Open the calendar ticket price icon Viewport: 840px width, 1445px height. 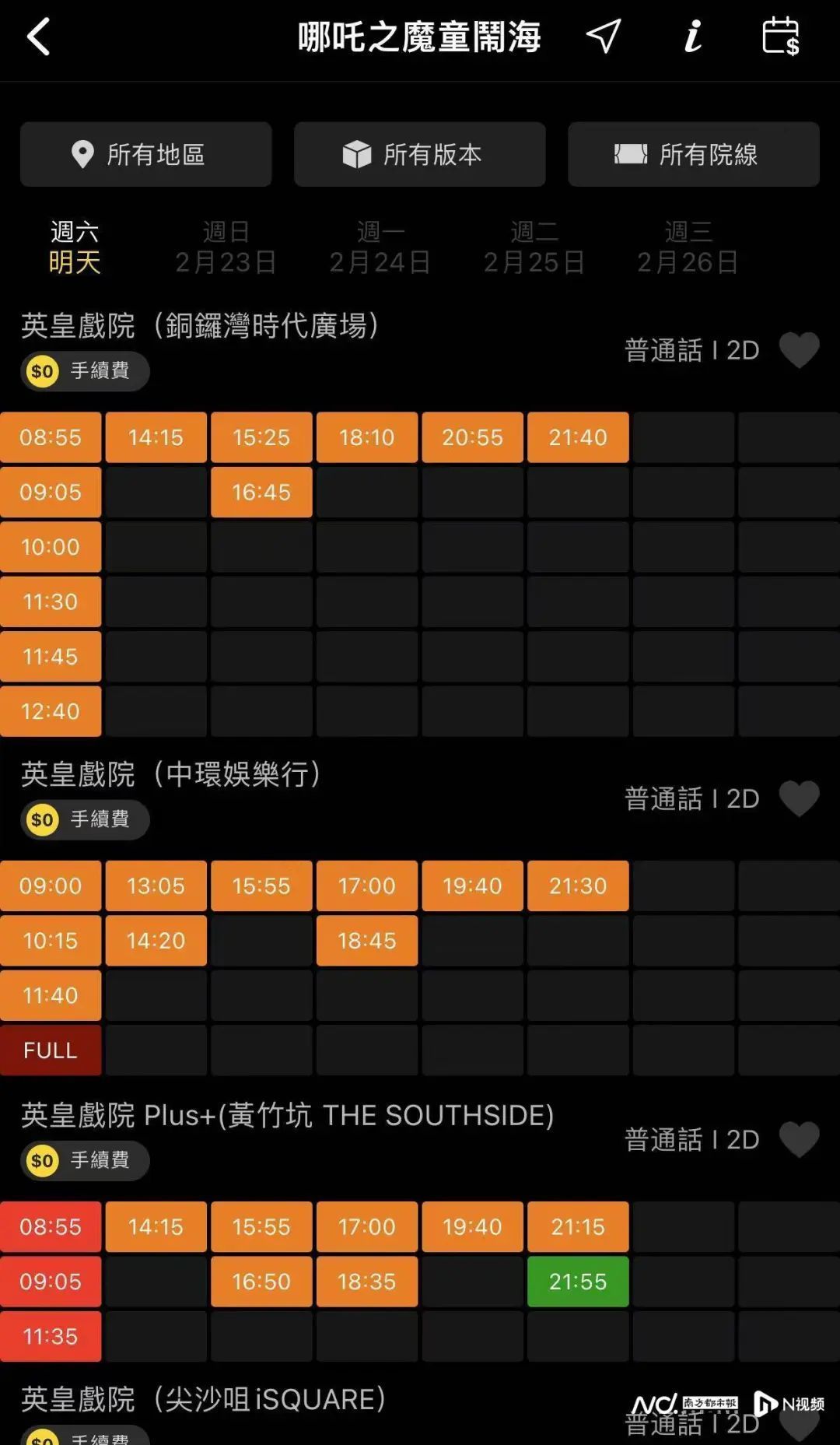pyautogui.click(x=780, y=36)
